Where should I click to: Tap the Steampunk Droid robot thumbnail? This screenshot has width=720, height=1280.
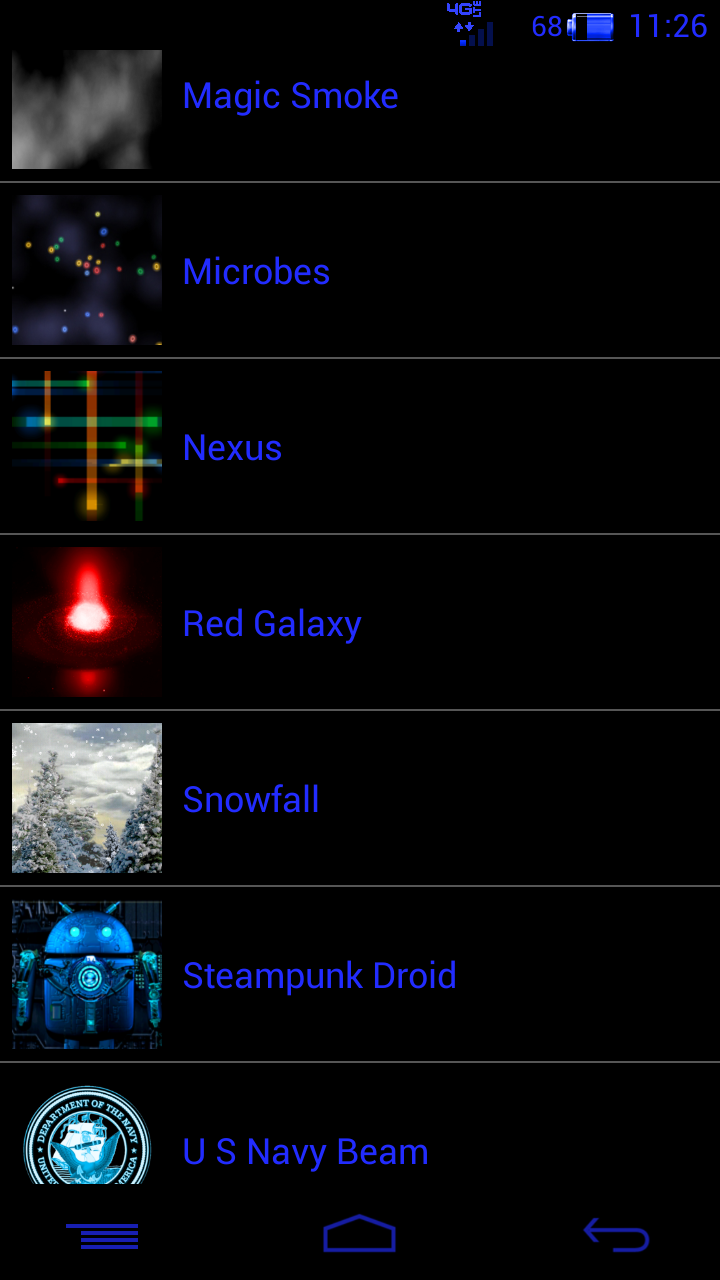(86, 975)
